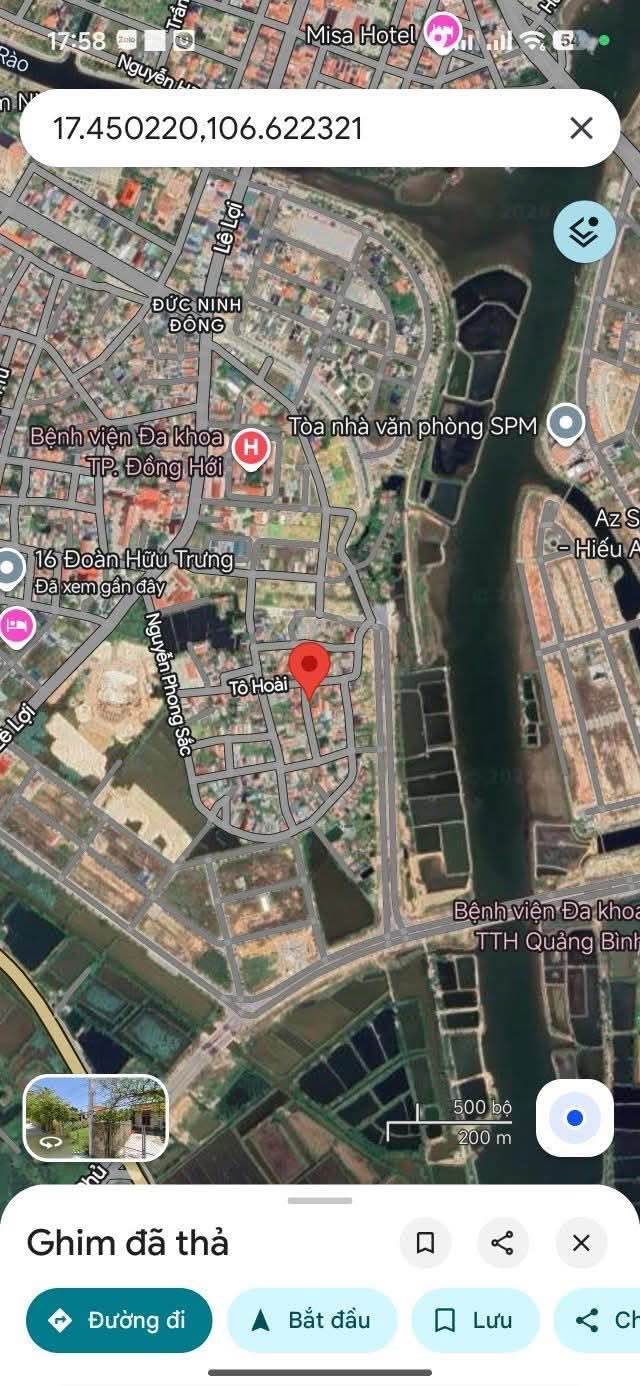Open the Street View thumbnail
The height and width of the screenshot is (1386, 640).
96,1117
